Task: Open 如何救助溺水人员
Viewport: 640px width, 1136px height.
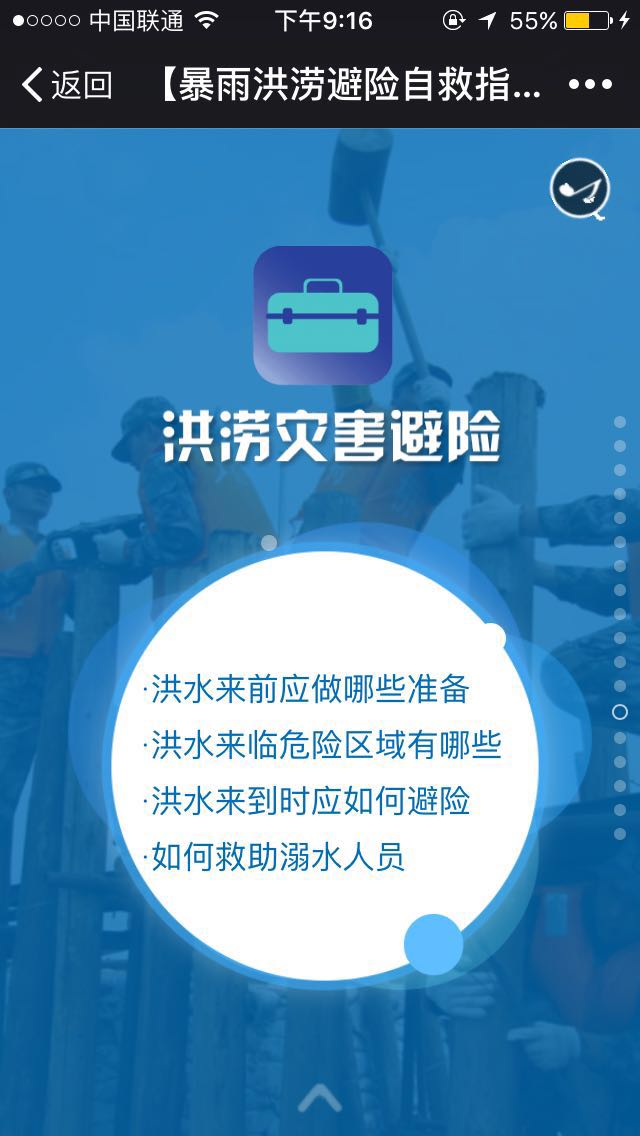Action: point(277,857)
